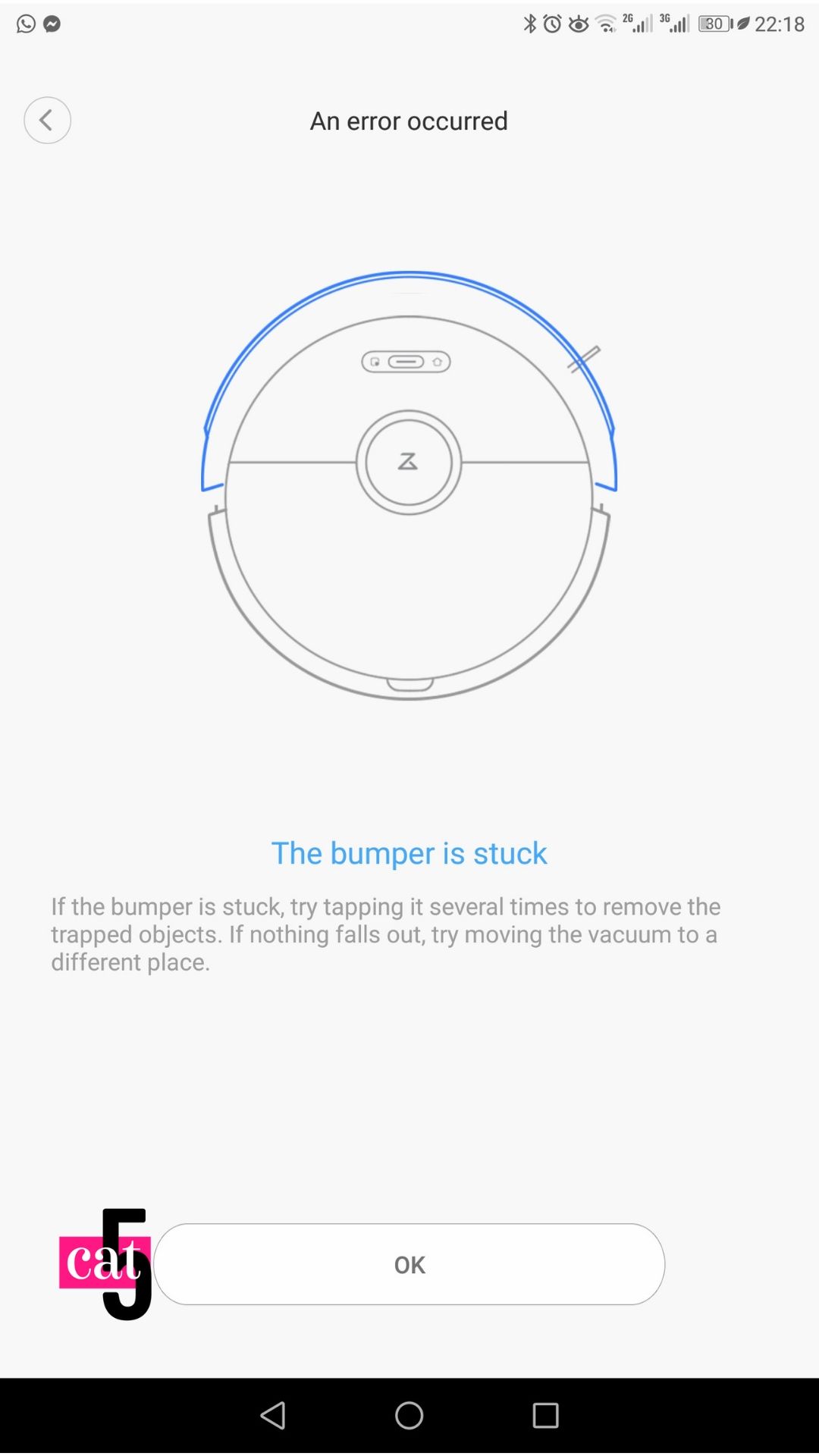Tap the system back button
The width and height of the screenshot is (819, 1456).
273,1415
